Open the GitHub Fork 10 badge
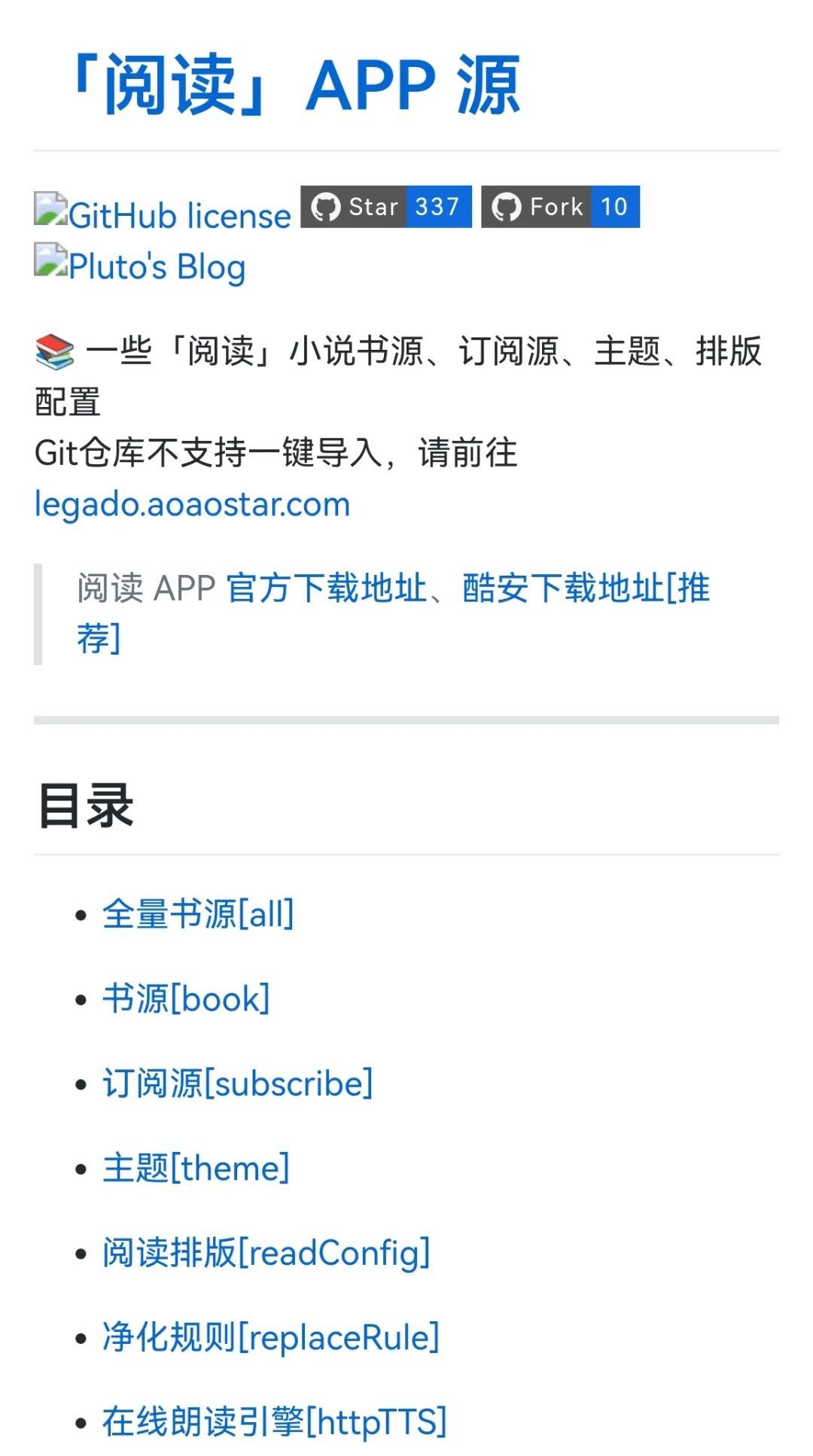 (x=560, y=206)
